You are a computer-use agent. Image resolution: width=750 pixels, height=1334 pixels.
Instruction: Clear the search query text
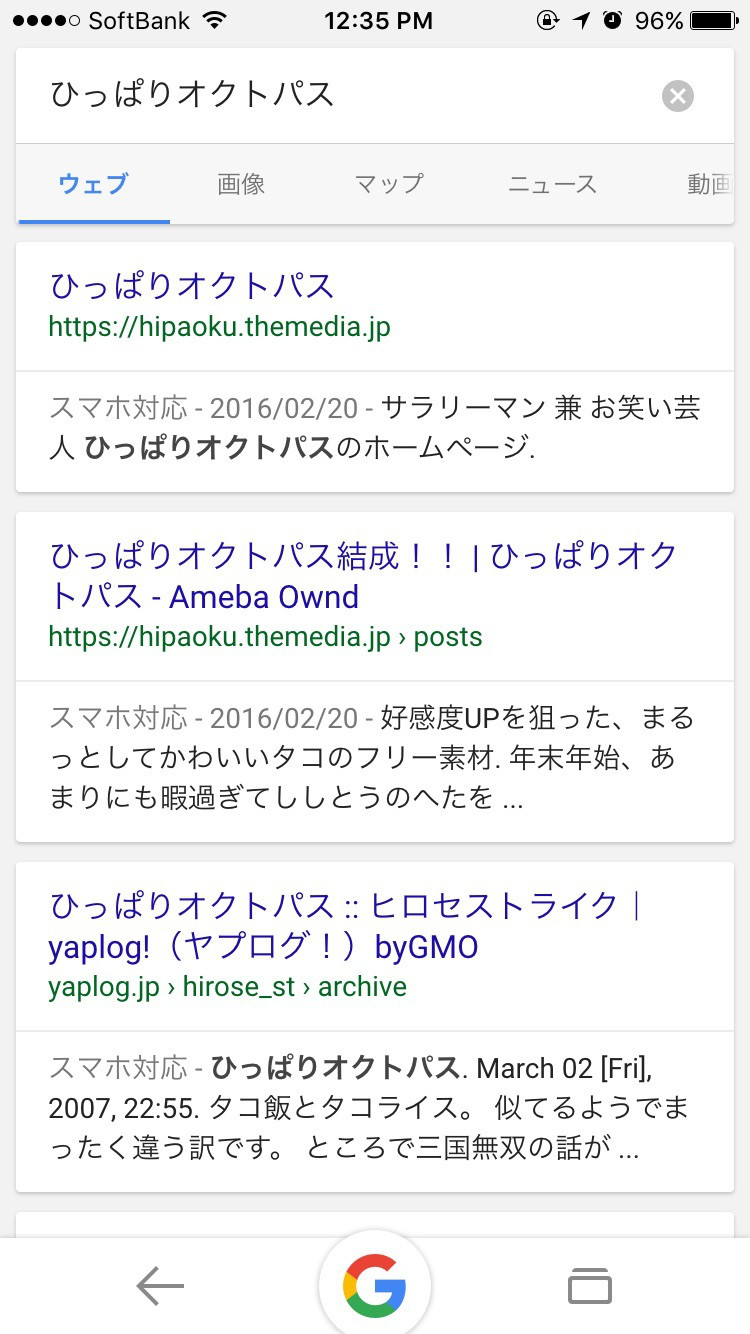(x=678, y=96)
